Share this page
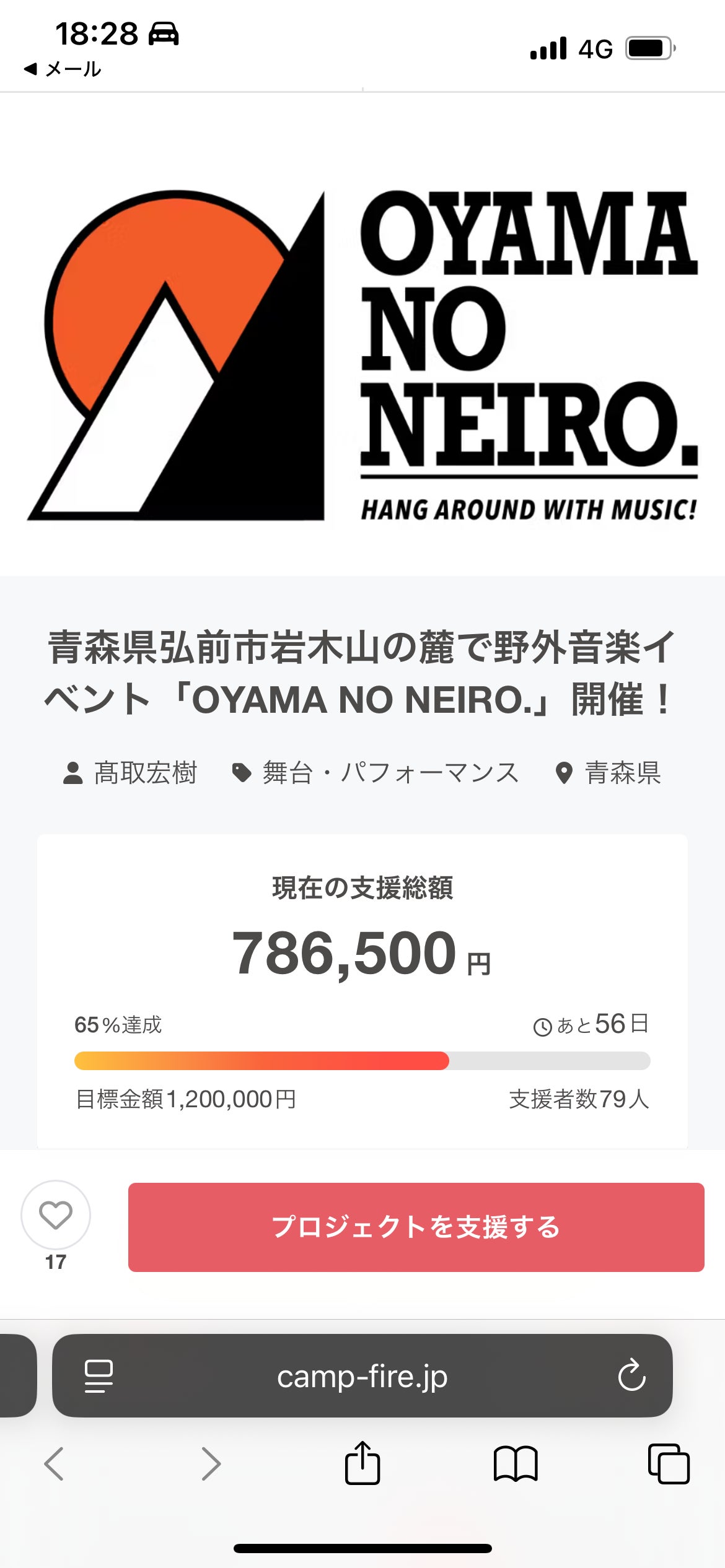Viewport: 725px width, 1568px height. (x=362, y=1464)
